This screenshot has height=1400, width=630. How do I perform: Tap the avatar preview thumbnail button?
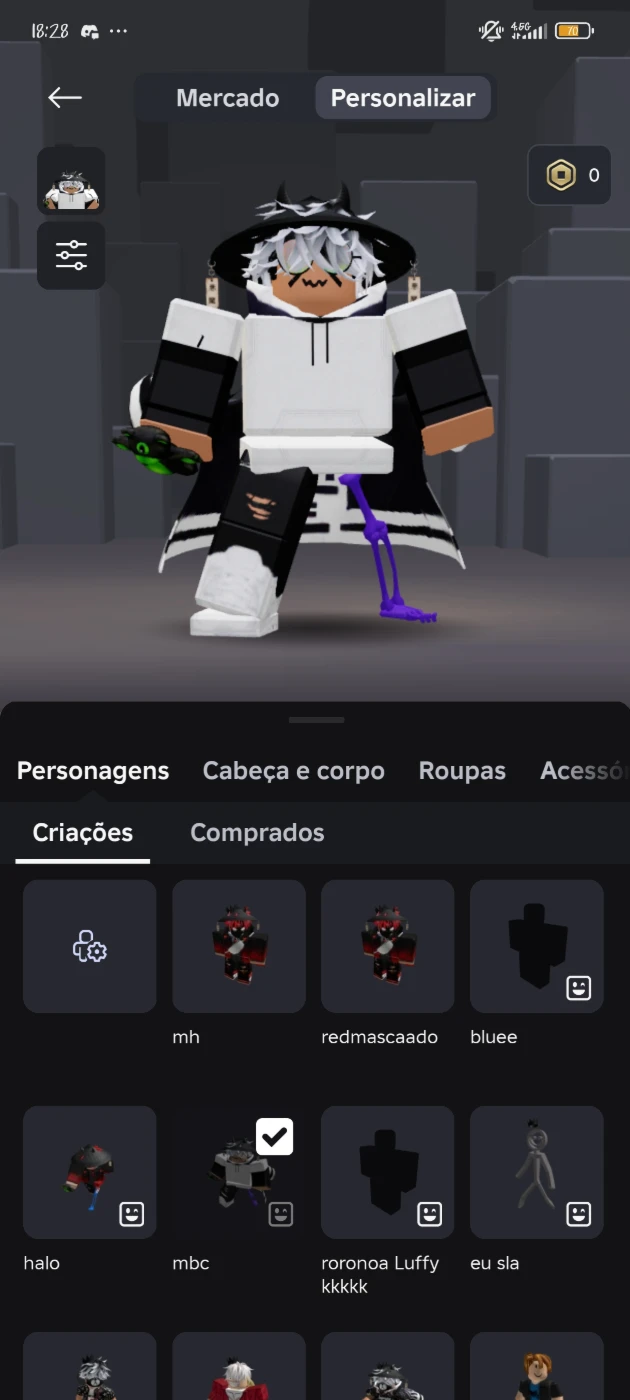click(x=71, y=181)
